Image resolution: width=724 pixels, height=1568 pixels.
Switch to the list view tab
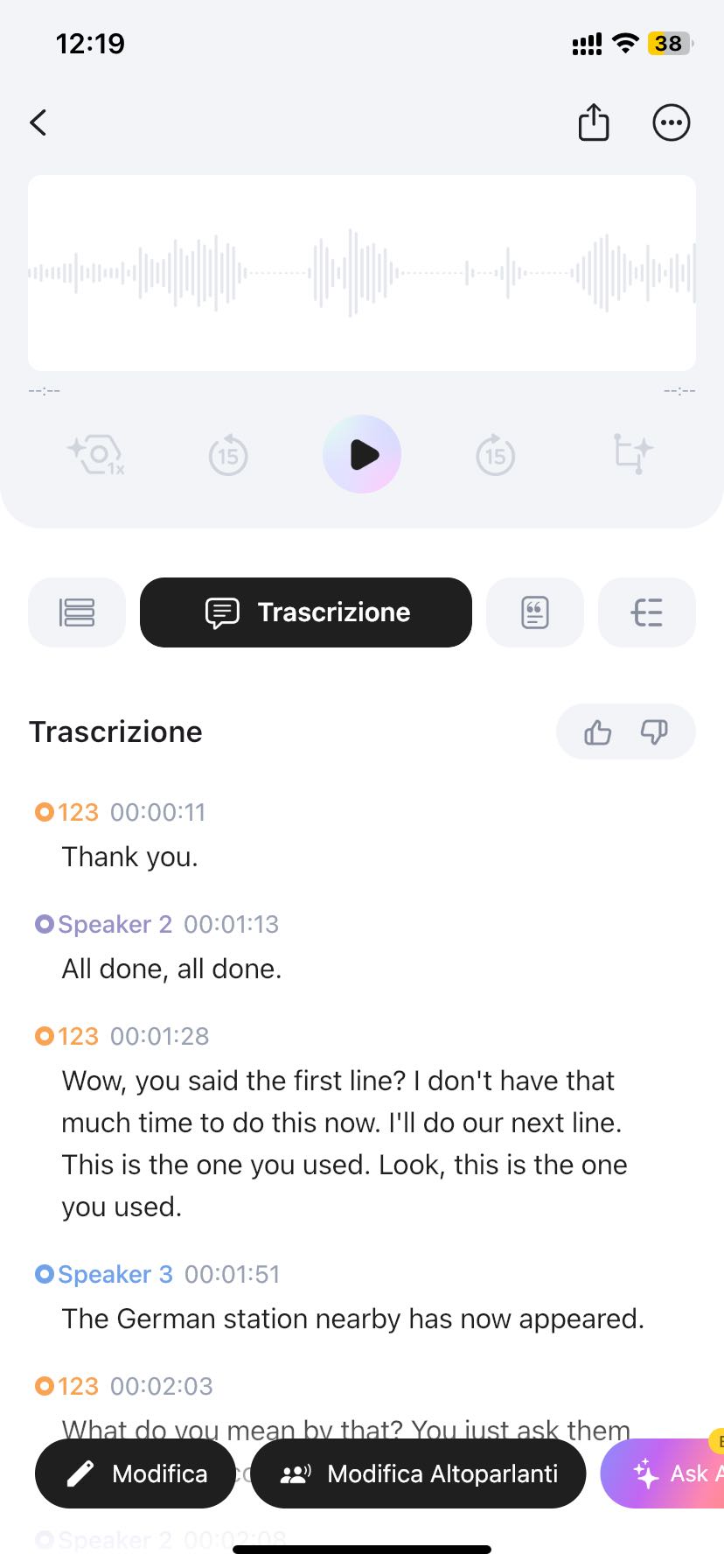77,612
